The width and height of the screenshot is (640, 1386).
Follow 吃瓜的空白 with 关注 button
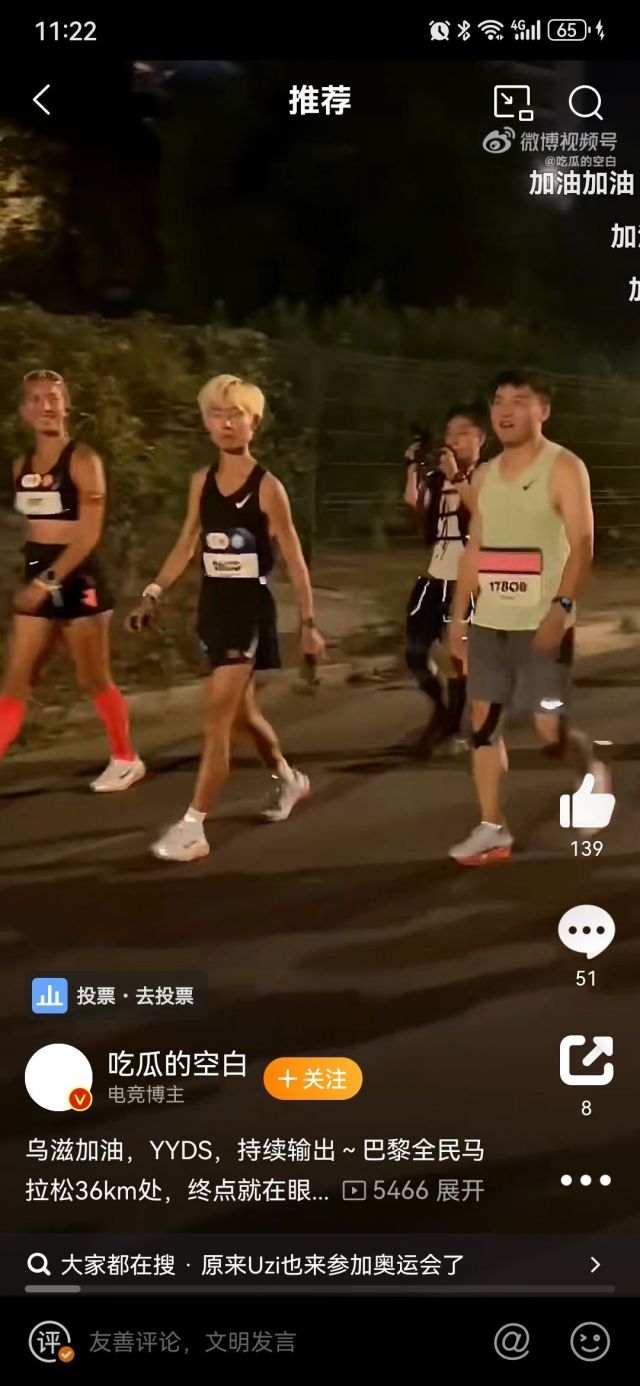(312, 1079)
